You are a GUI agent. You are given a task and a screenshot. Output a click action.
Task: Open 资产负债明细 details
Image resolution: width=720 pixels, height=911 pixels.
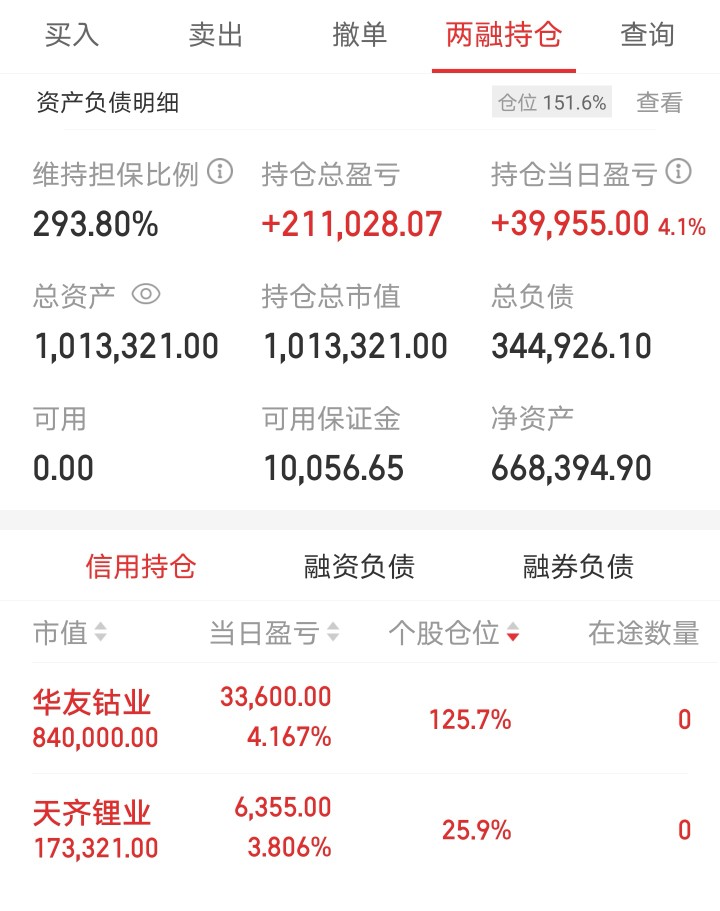[110, 101]
